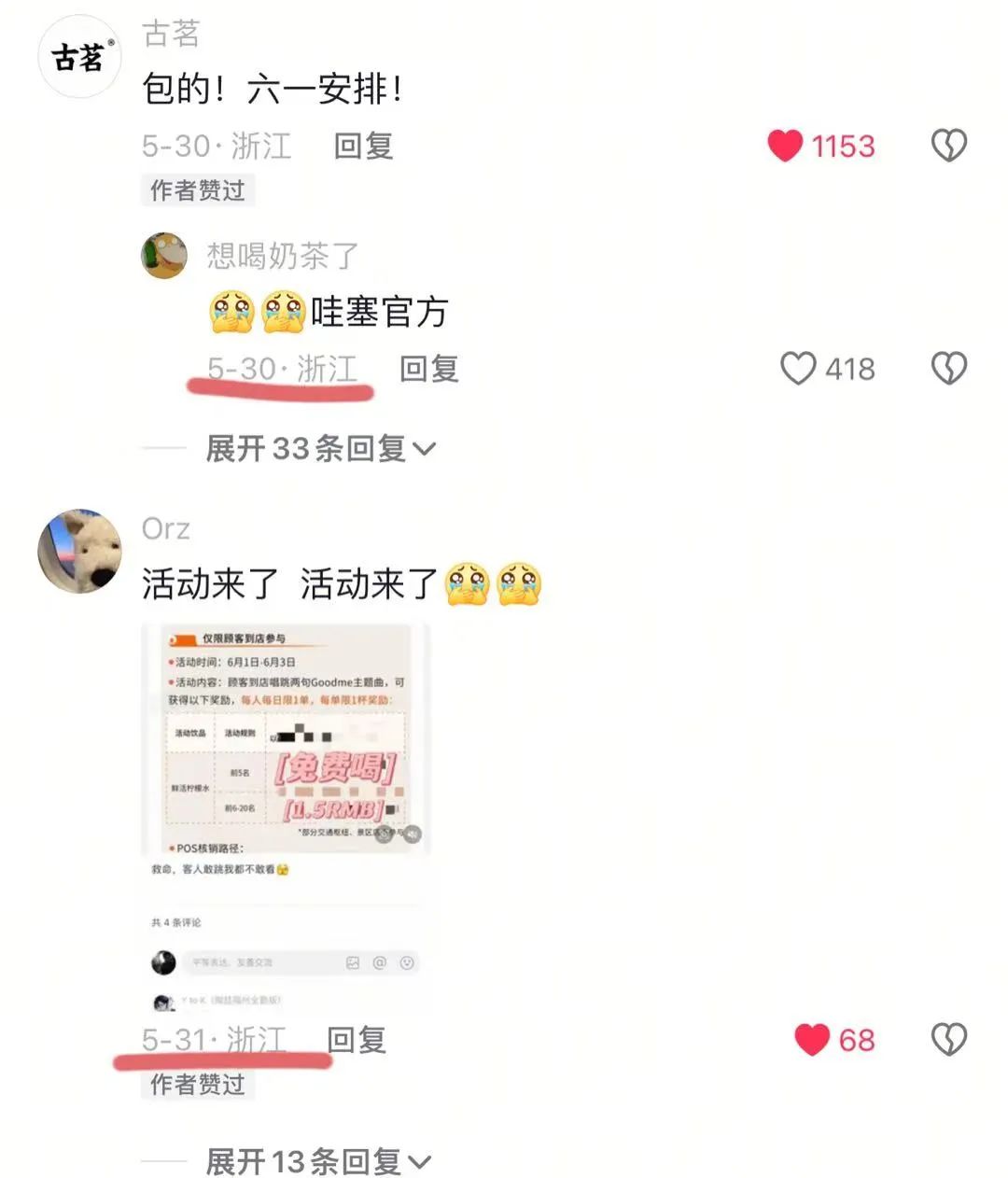Expand 13 replies
The width and height of the screenshot is (1008, 1178).
317,1162
